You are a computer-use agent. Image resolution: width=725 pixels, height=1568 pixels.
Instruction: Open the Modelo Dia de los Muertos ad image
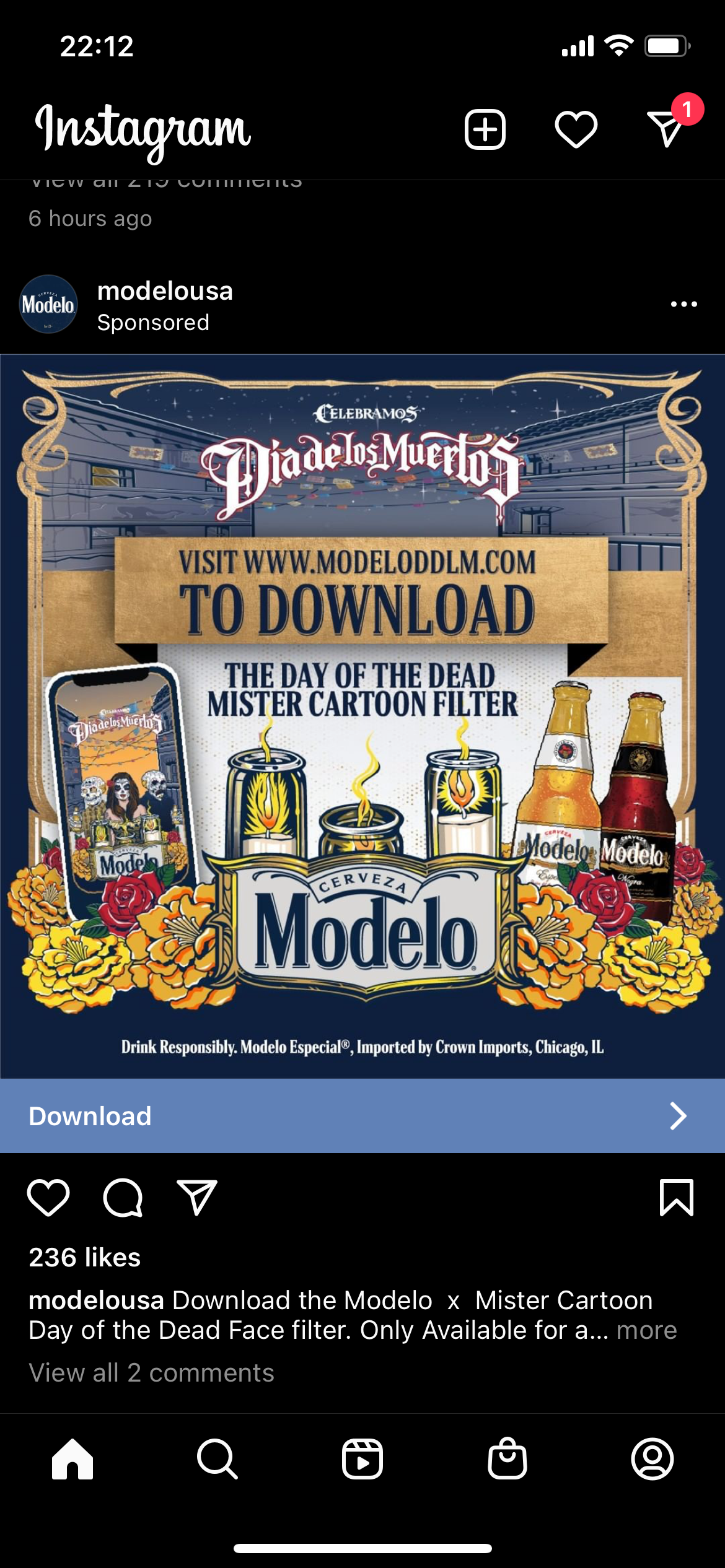point(362,716)
